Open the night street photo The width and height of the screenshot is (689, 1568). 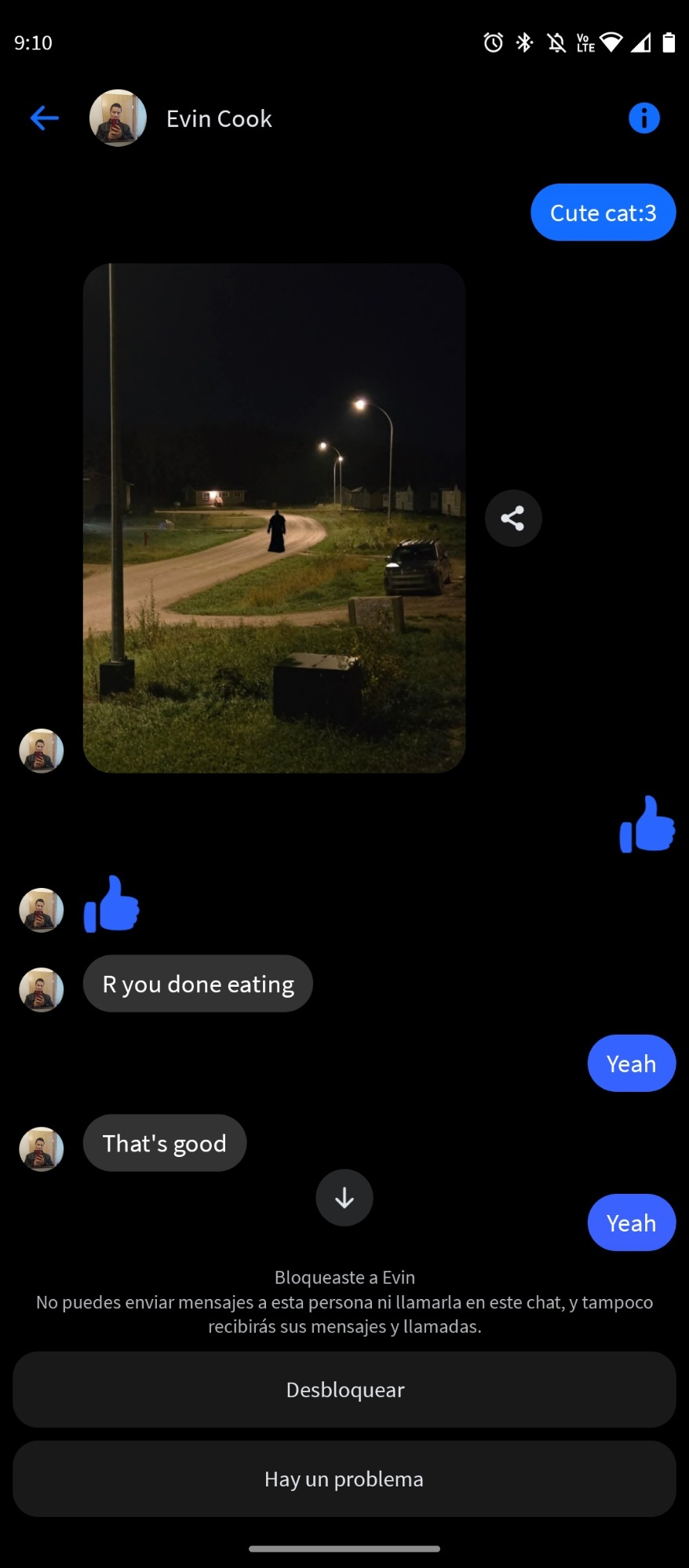pos(274,518)
